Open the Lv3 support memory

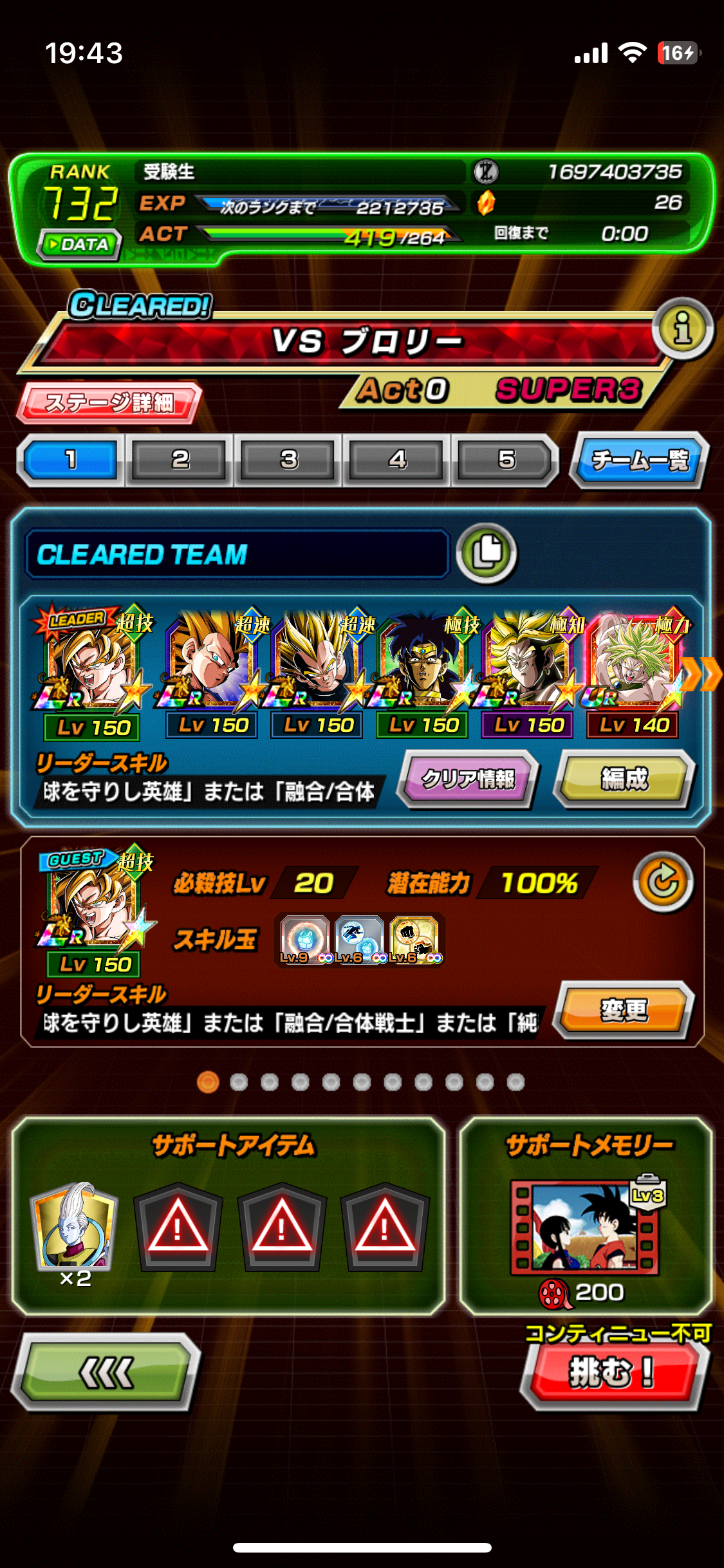585,1227
